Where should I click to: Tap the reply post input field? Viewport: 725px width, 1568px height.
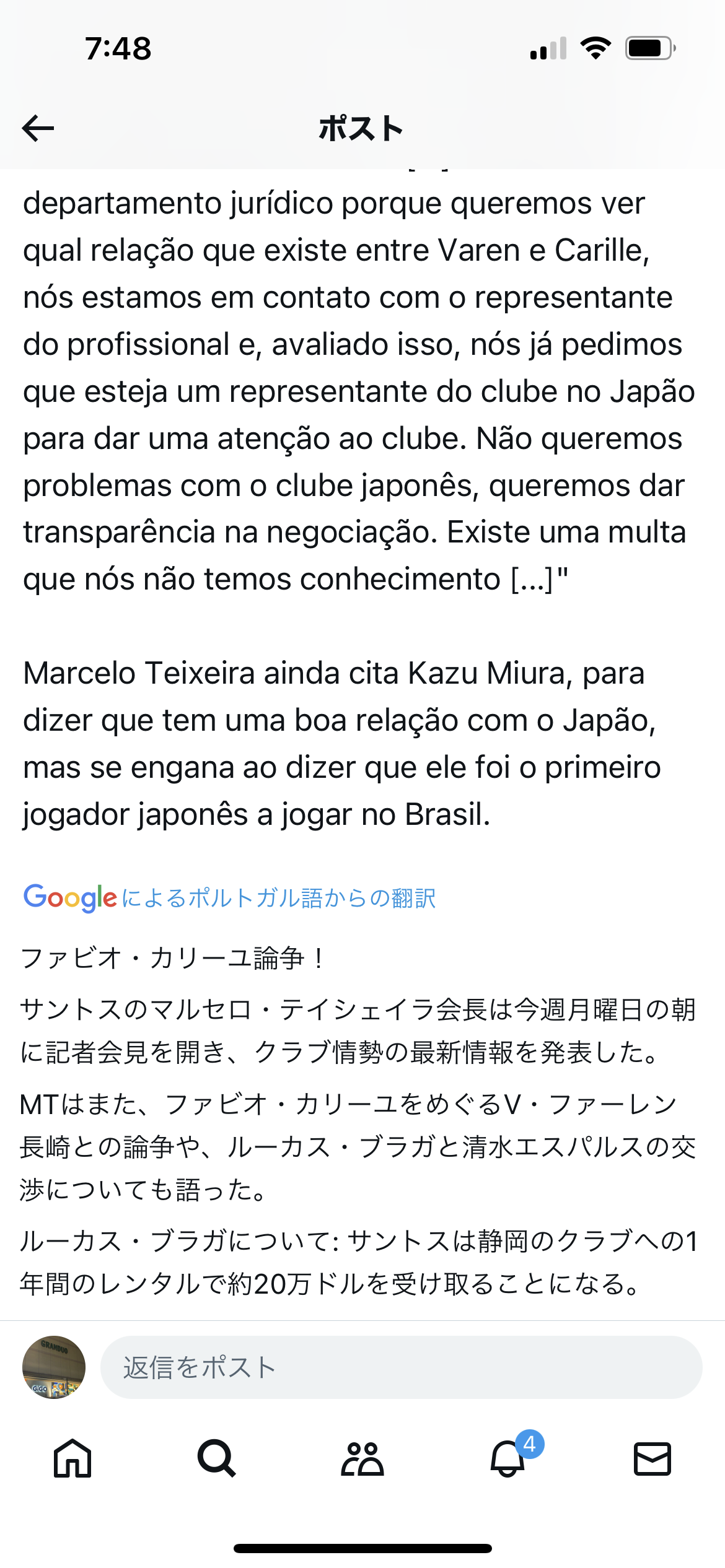point(401,1367)
